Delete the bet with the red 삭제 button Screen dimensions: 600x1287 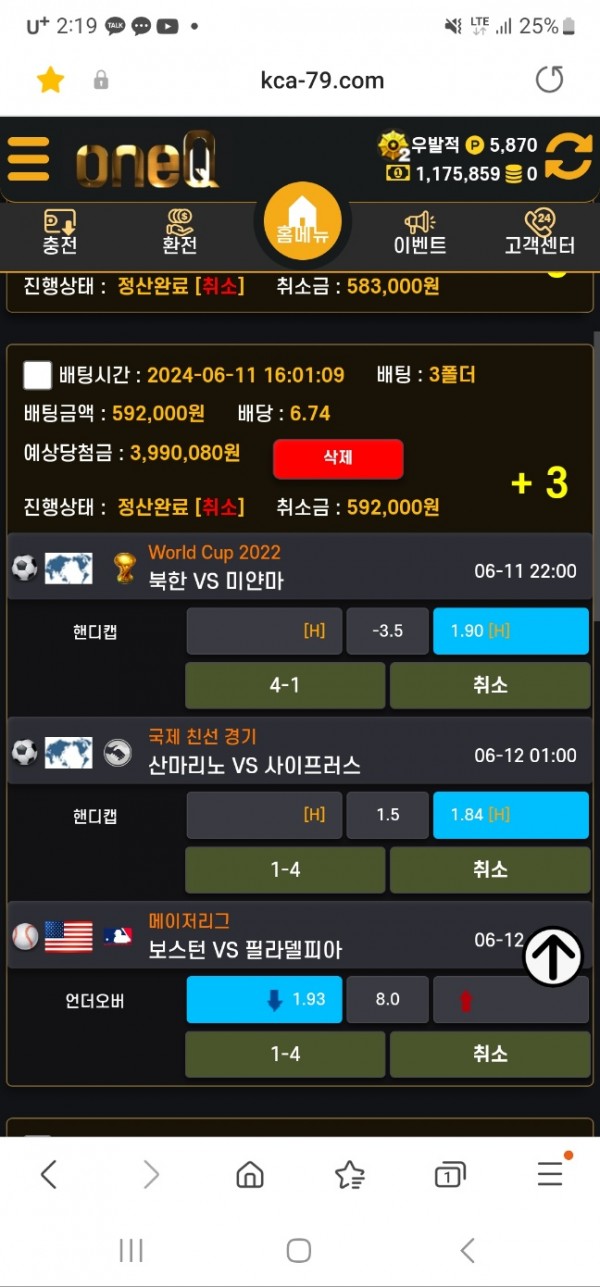[x=338, y=458]
